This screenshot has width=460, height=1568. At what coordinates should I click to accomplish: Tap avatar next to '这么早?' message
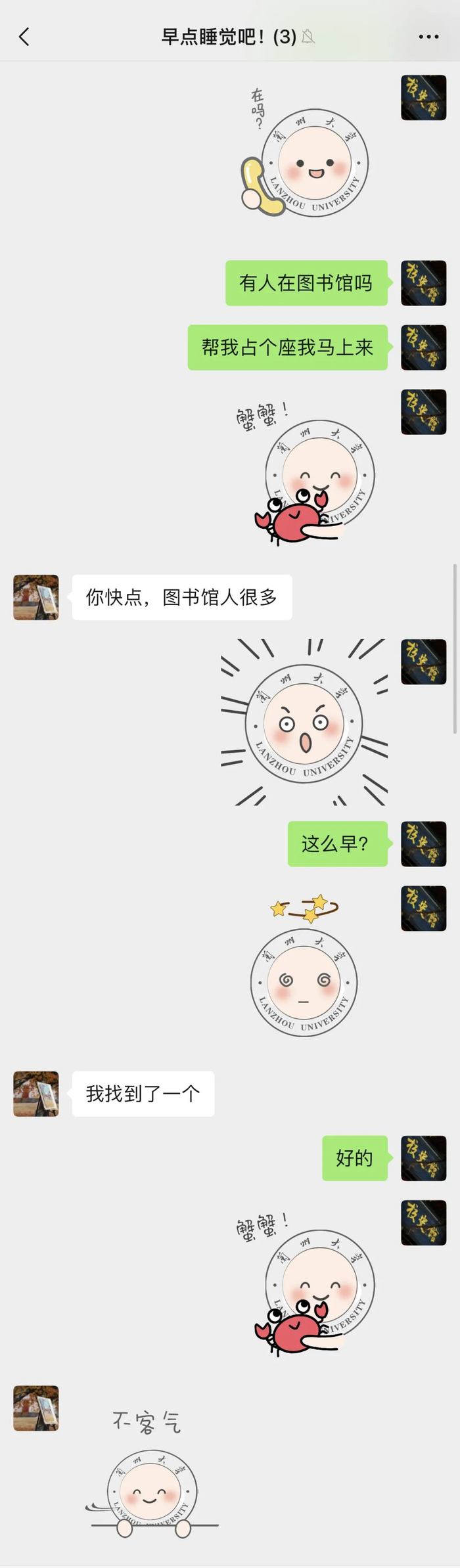(423, 843)
